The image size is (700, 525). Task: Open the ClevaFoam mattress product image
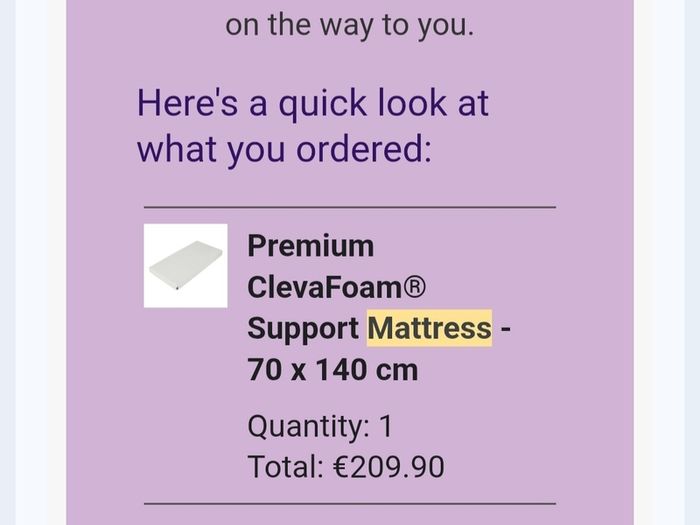[x=185, y=266]
